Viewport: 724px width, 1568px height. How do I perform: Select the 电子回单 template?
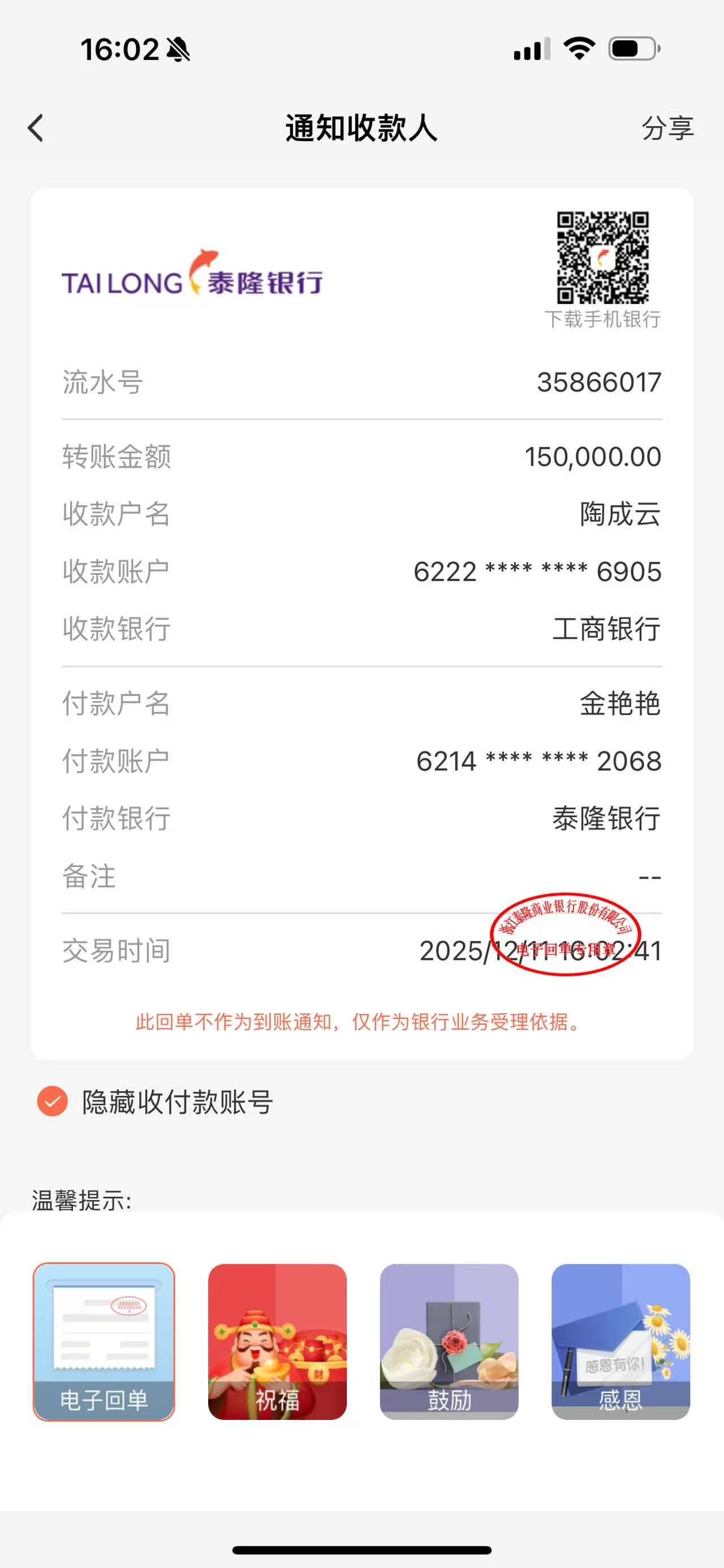click(104, 1341)
